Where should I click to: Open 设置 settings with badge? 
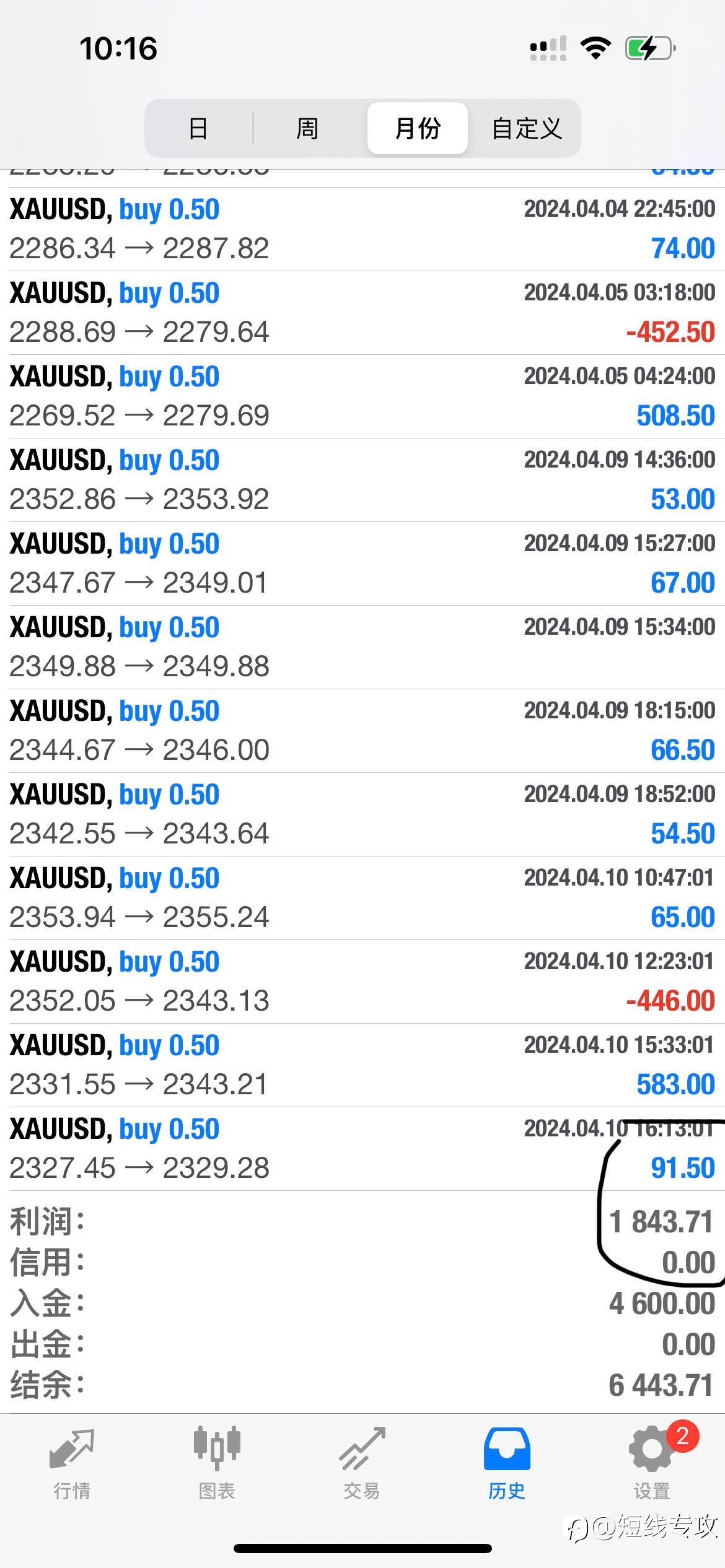coord(653,1465)
